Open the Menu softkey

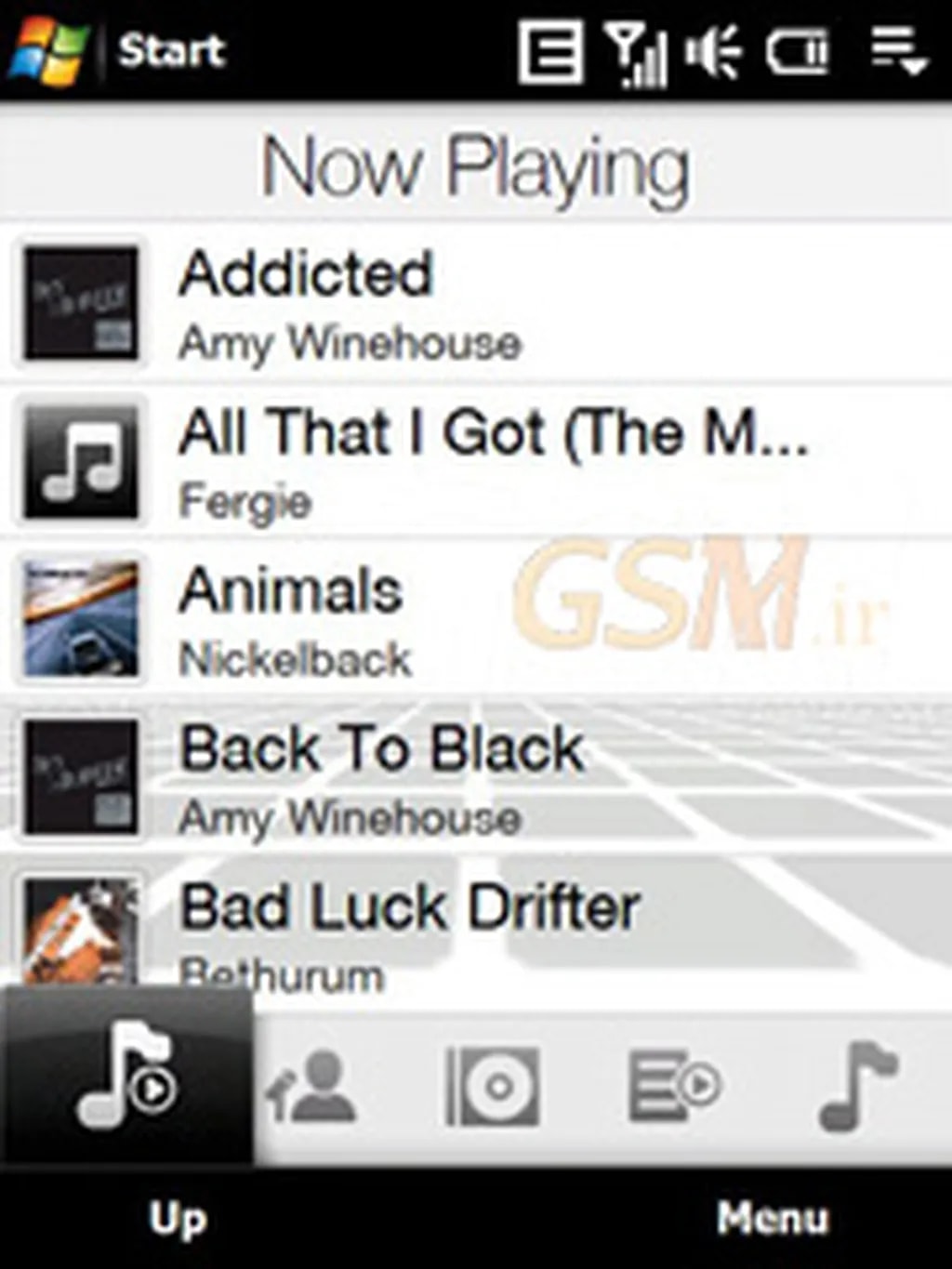coord(772,1218)
